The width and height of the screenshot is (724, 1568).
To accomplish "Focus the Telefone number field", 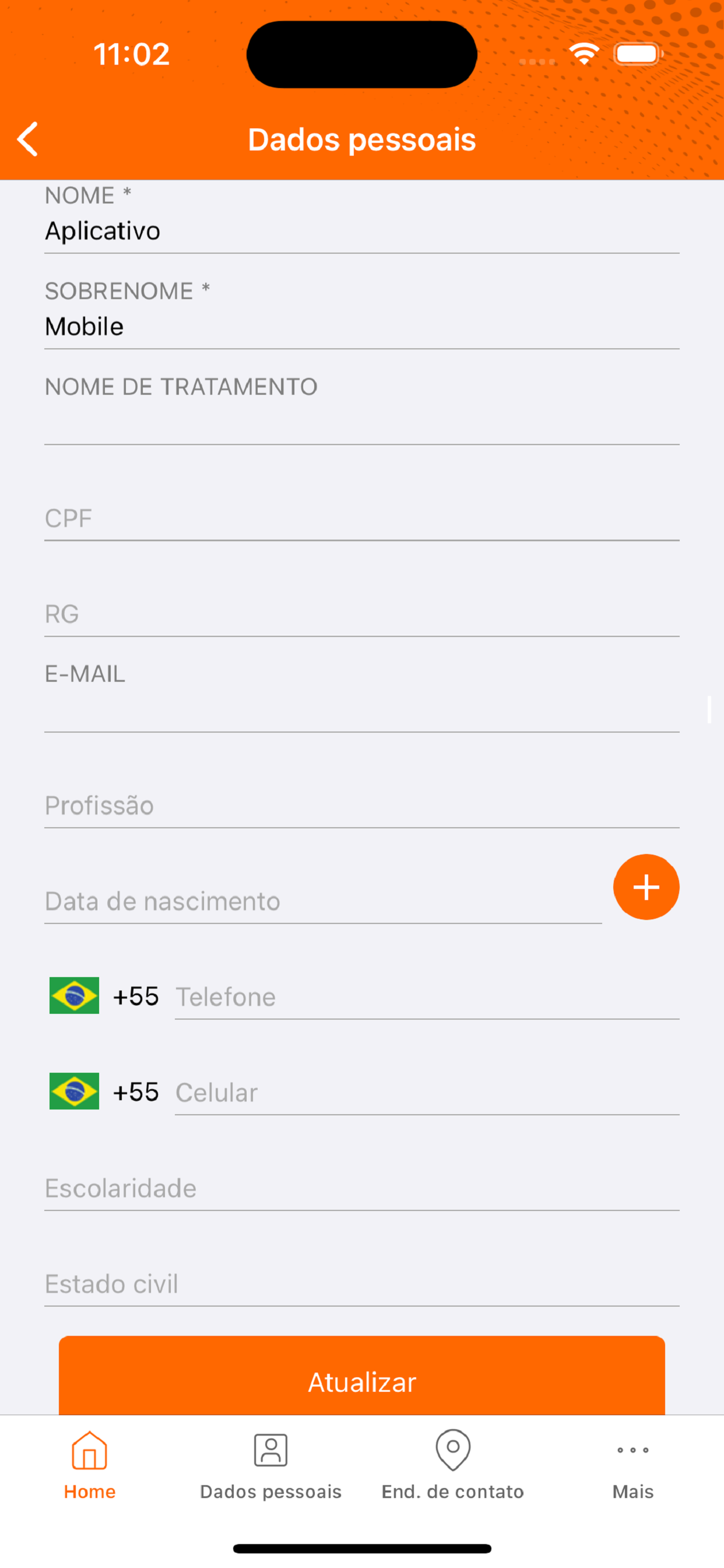I will click(x=427, y=997).
